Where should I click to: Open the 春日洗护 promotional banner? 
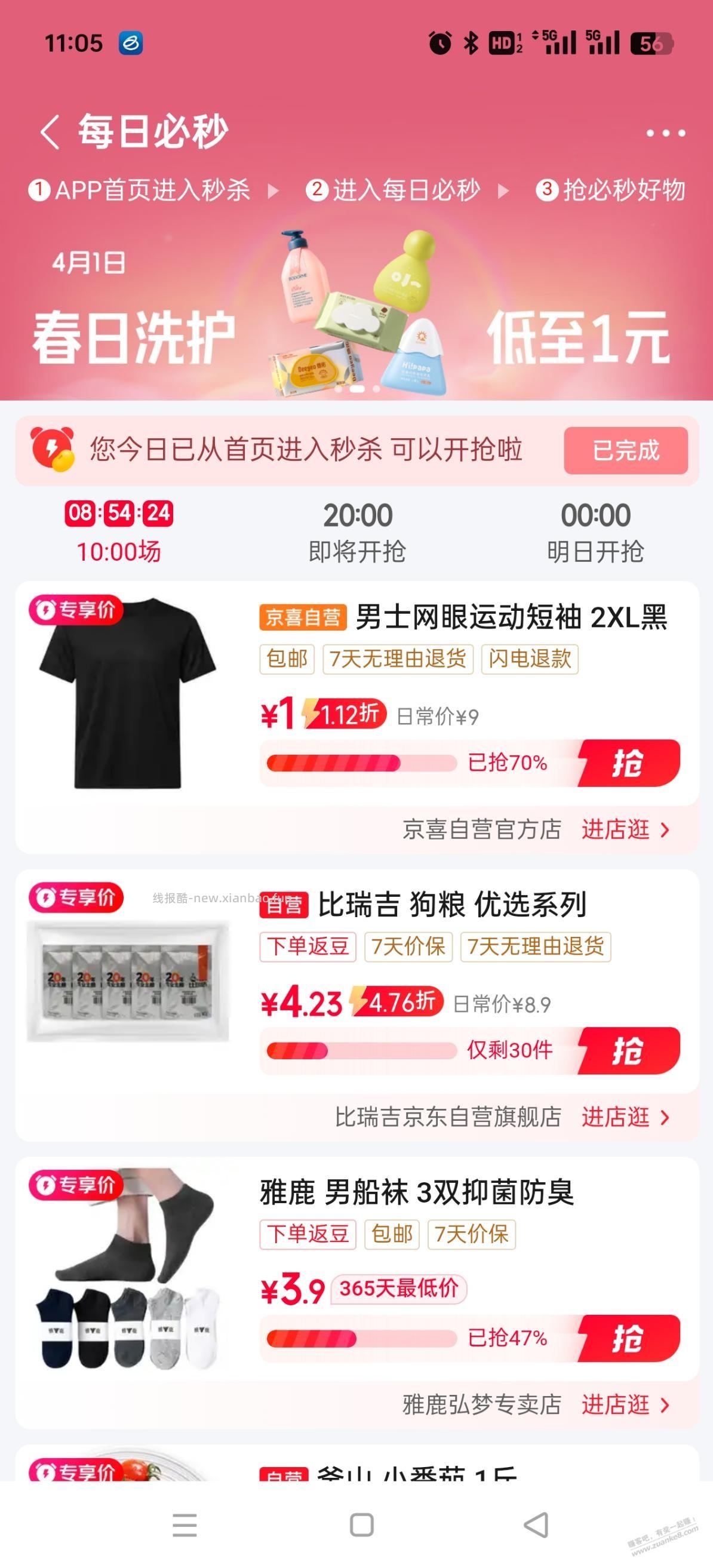[x=356, y=316]
